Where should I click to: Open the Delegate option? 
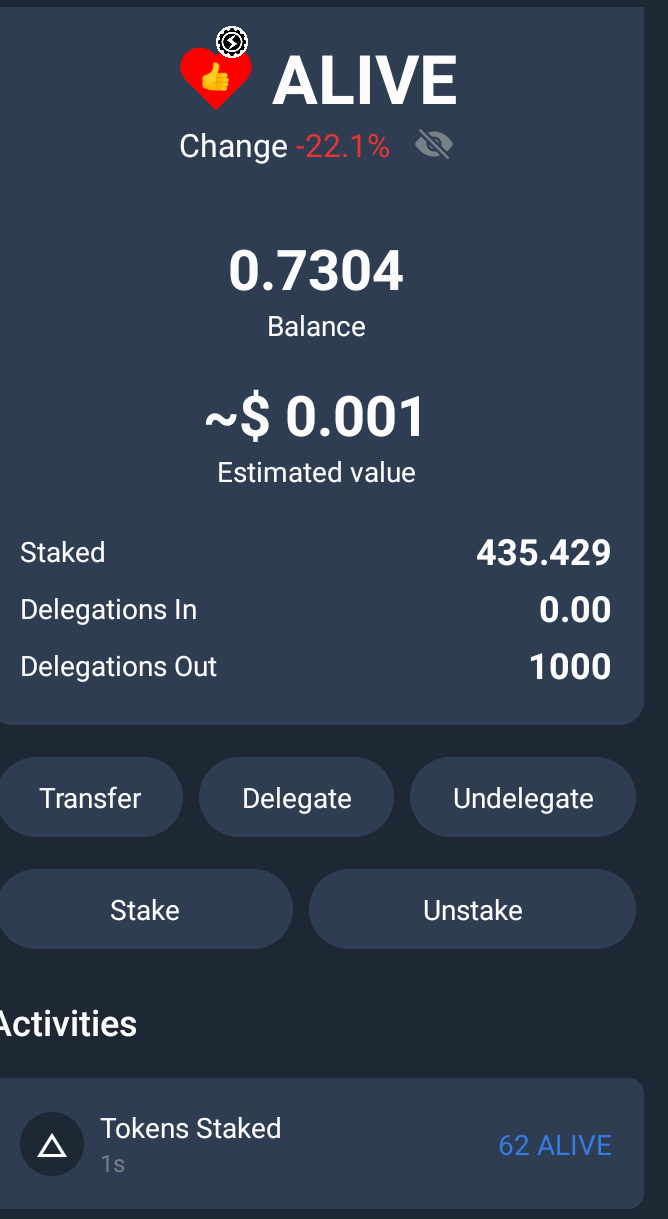[x=296, y=797]
